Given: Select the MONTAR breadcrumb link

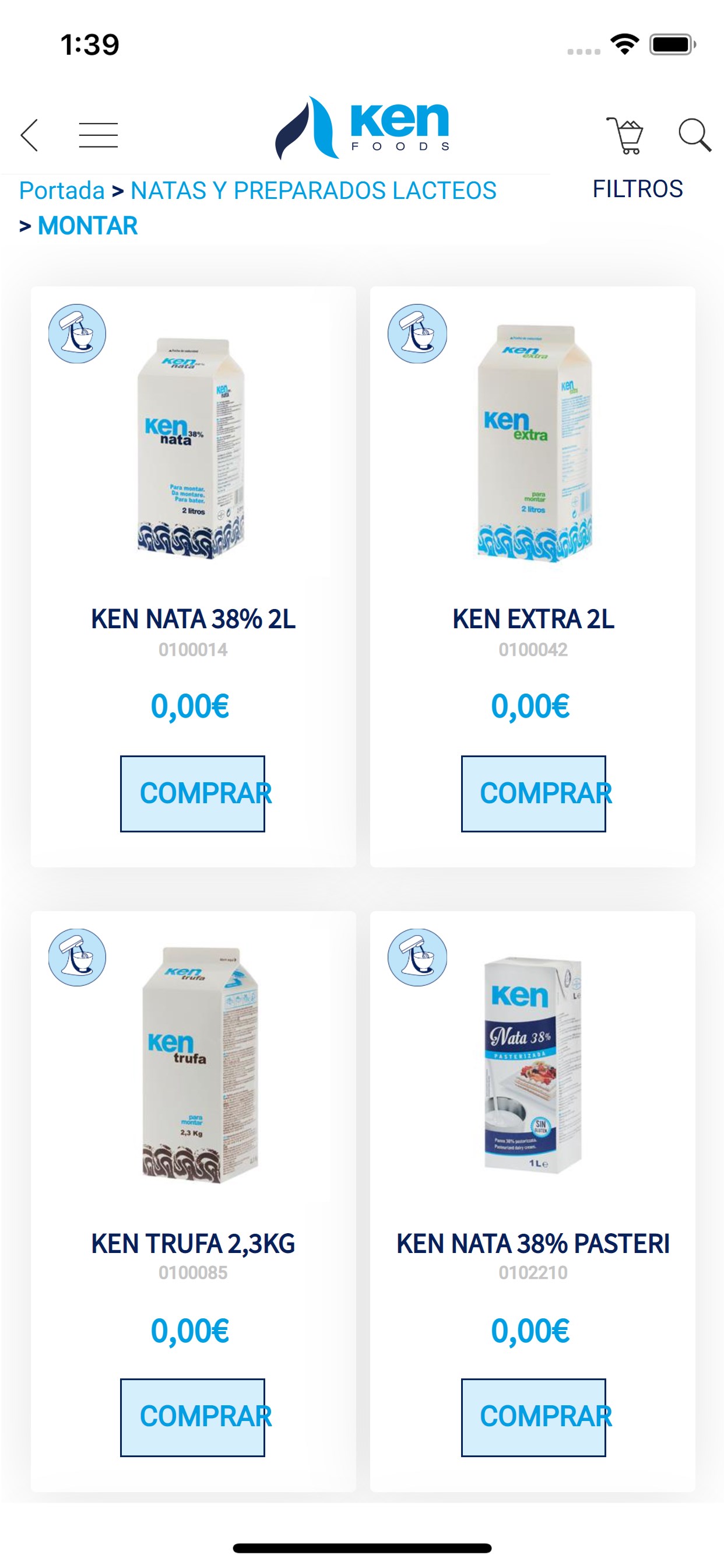Looking at the screenshot, I should [87, 226].
